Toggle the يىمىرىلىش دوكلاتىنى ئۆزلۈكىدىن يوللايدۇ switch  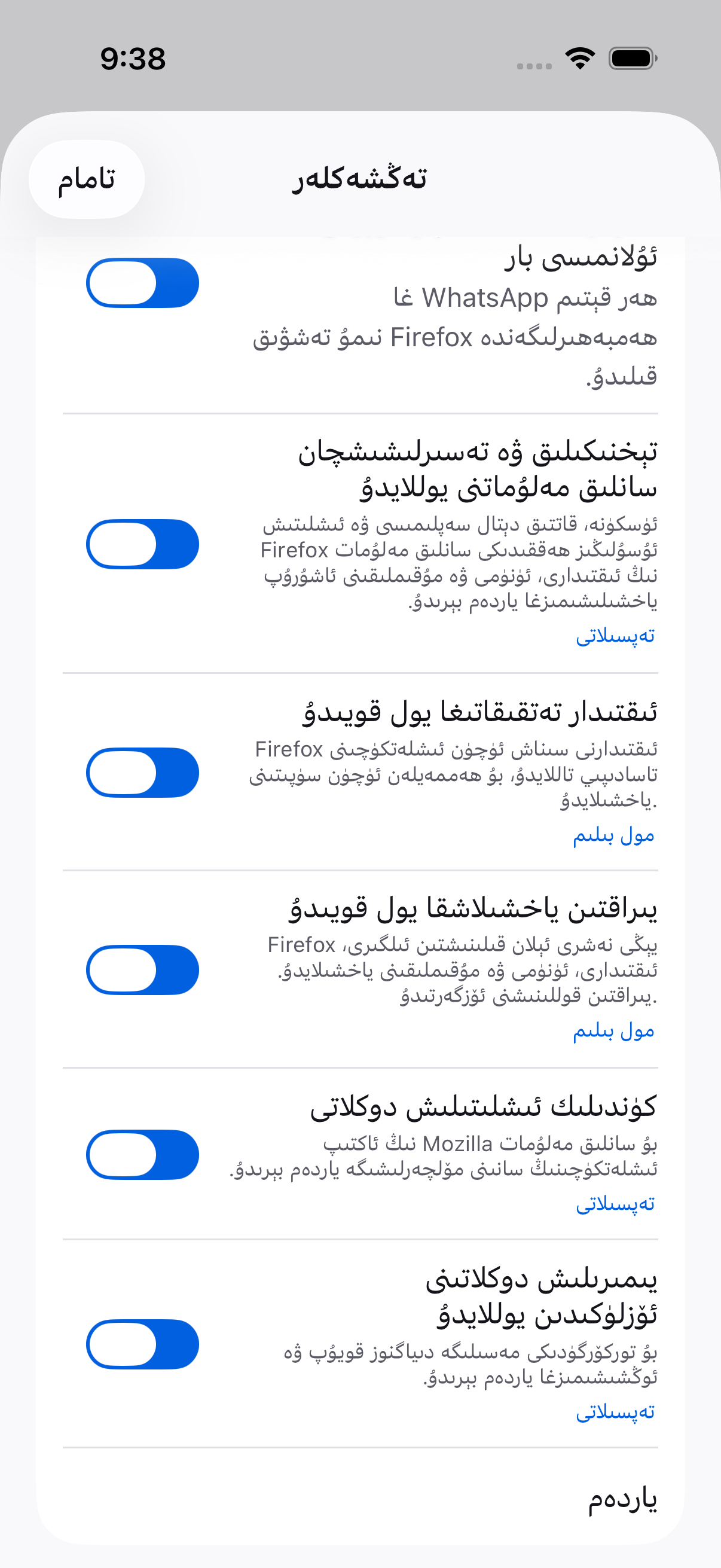pyautogui.click(x=142, y=1344)
